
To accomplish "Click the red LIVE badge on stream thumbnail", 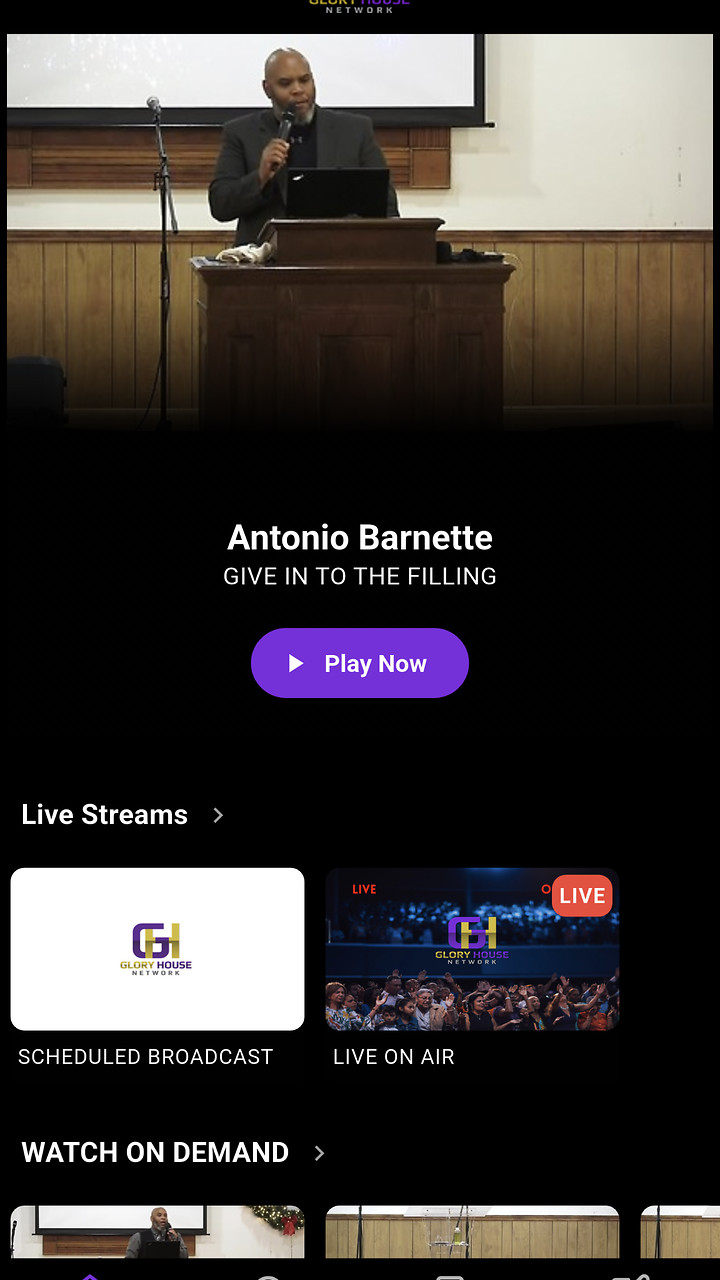I will (582, 895).
